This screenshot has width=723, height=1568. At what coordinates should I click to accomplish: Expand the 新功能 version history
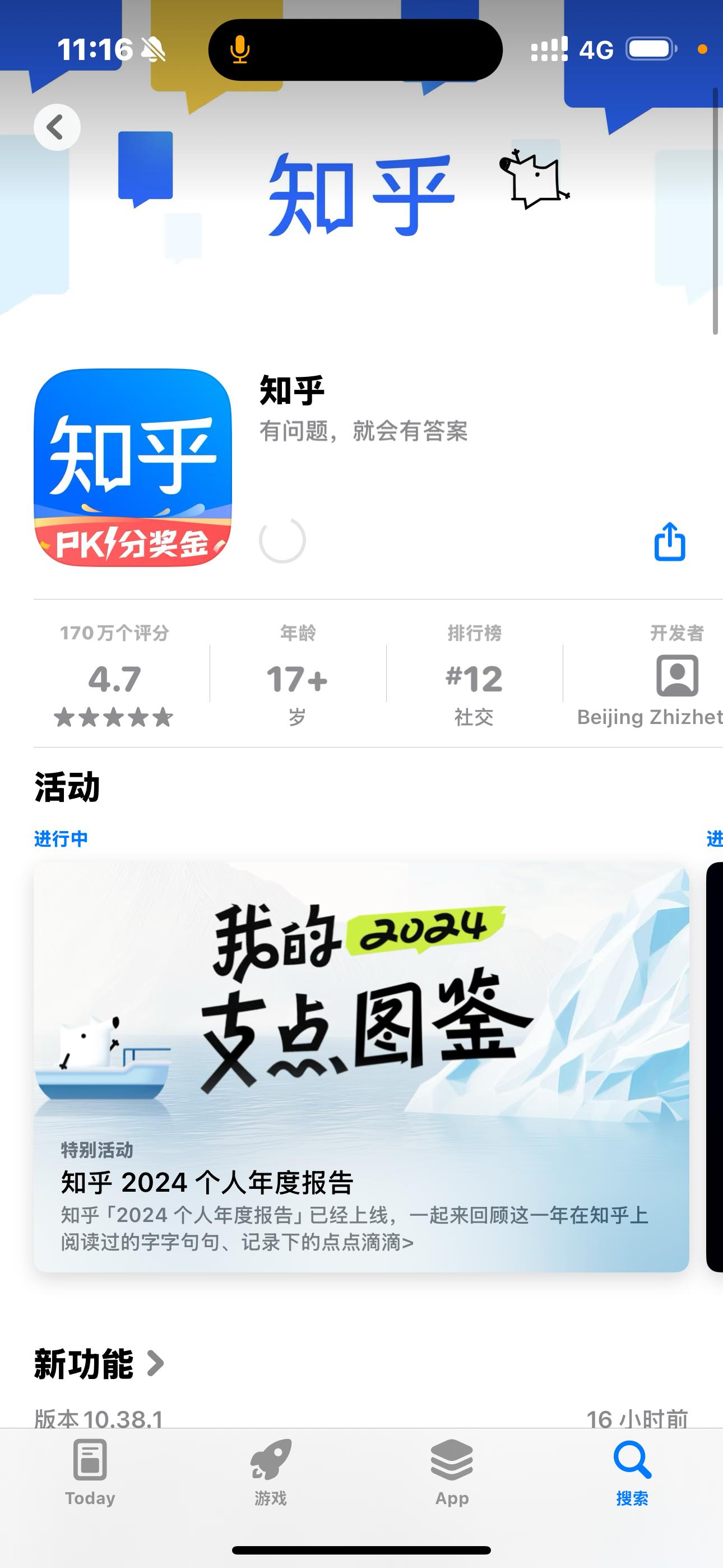99,1363
